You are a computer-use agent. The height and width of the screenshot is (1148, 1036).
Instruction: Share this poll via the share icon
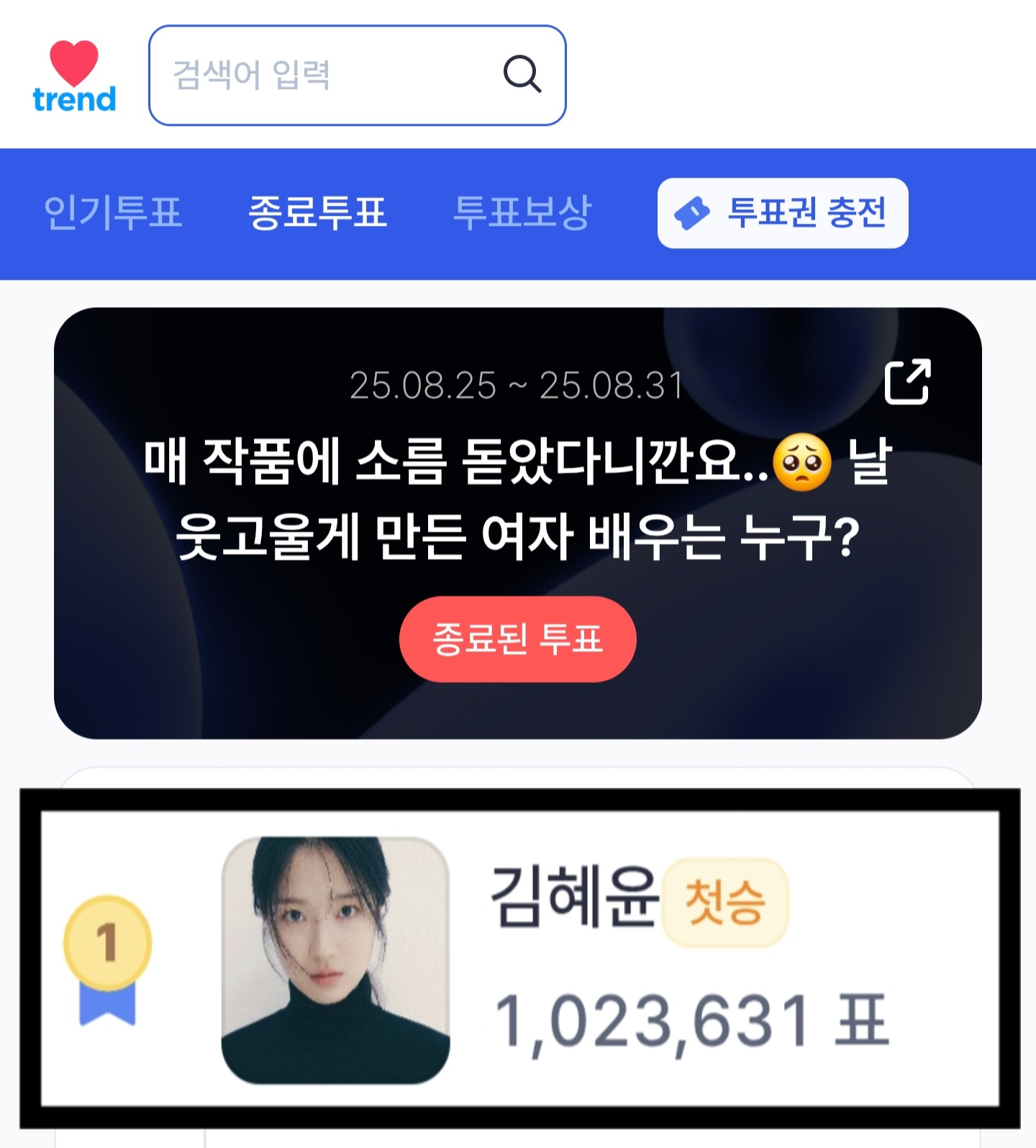point(907,381)
